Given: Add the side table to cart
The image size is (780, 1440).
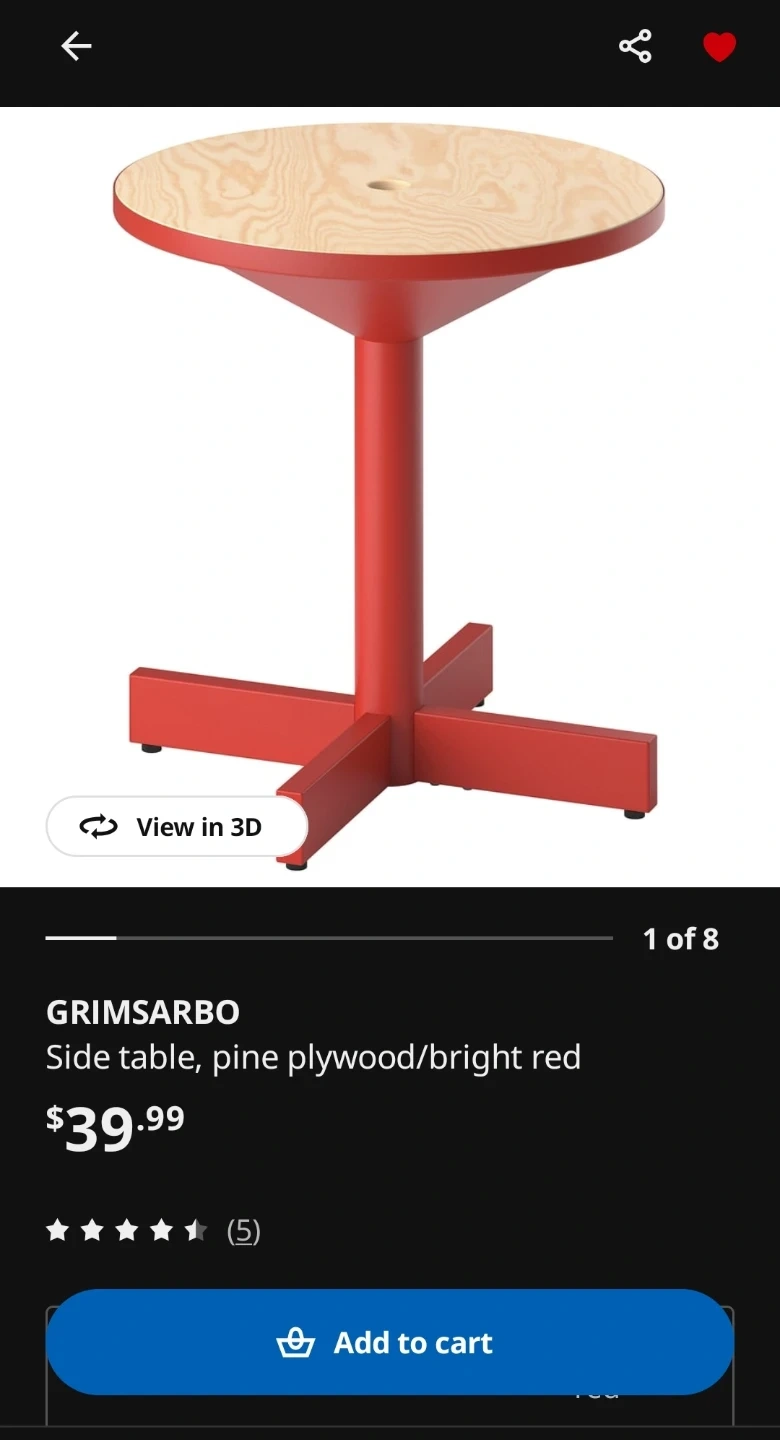Looking at the screenshot, I should (x=390, y=1342).
